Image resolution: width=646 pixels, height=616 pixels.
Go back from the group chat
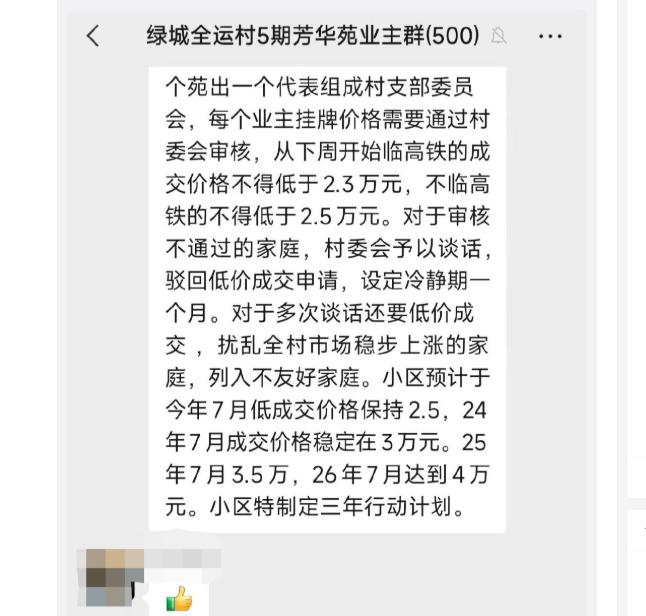pos(93,36)
